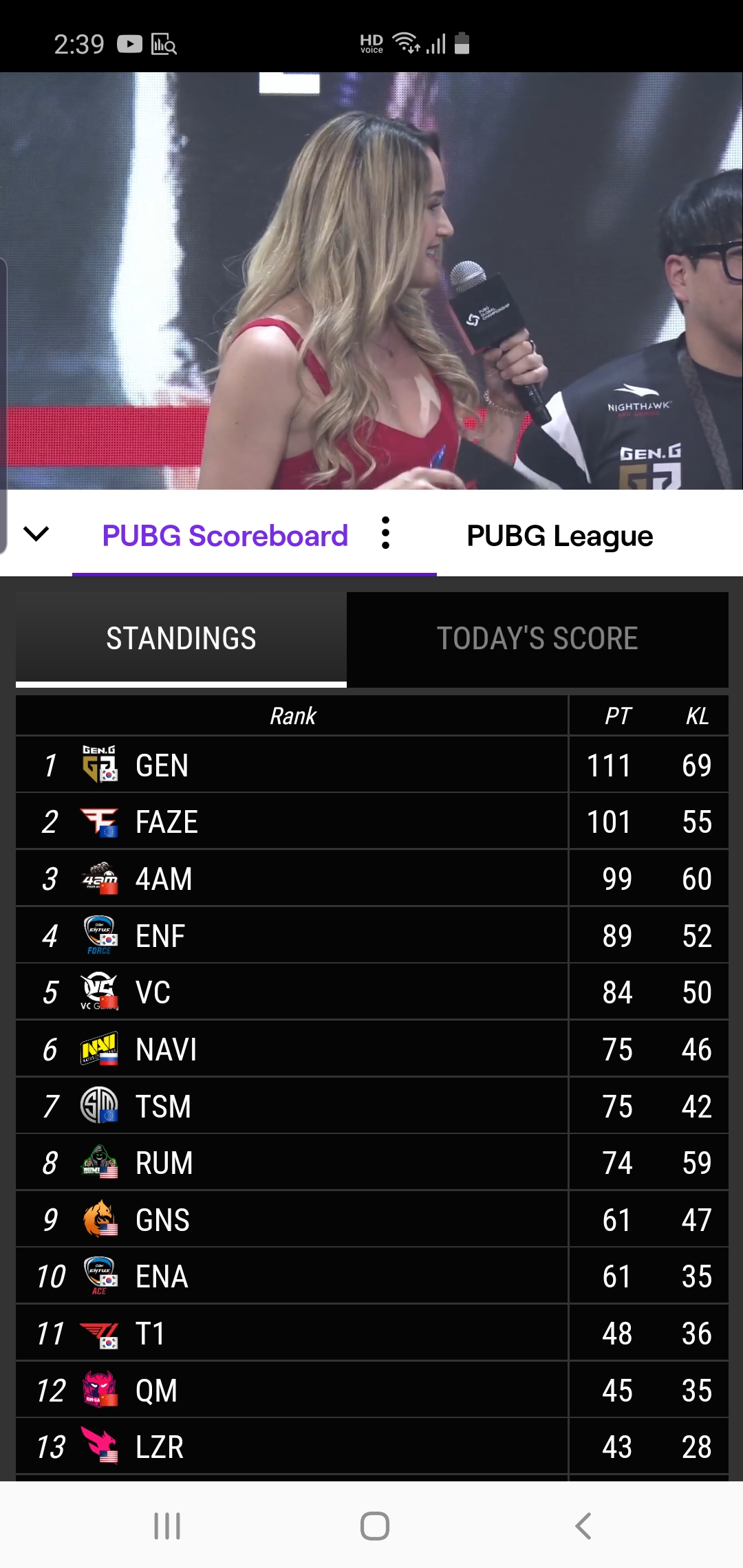
Task: Select the PUBG Scoreboard tab
Action: [225, 536]
